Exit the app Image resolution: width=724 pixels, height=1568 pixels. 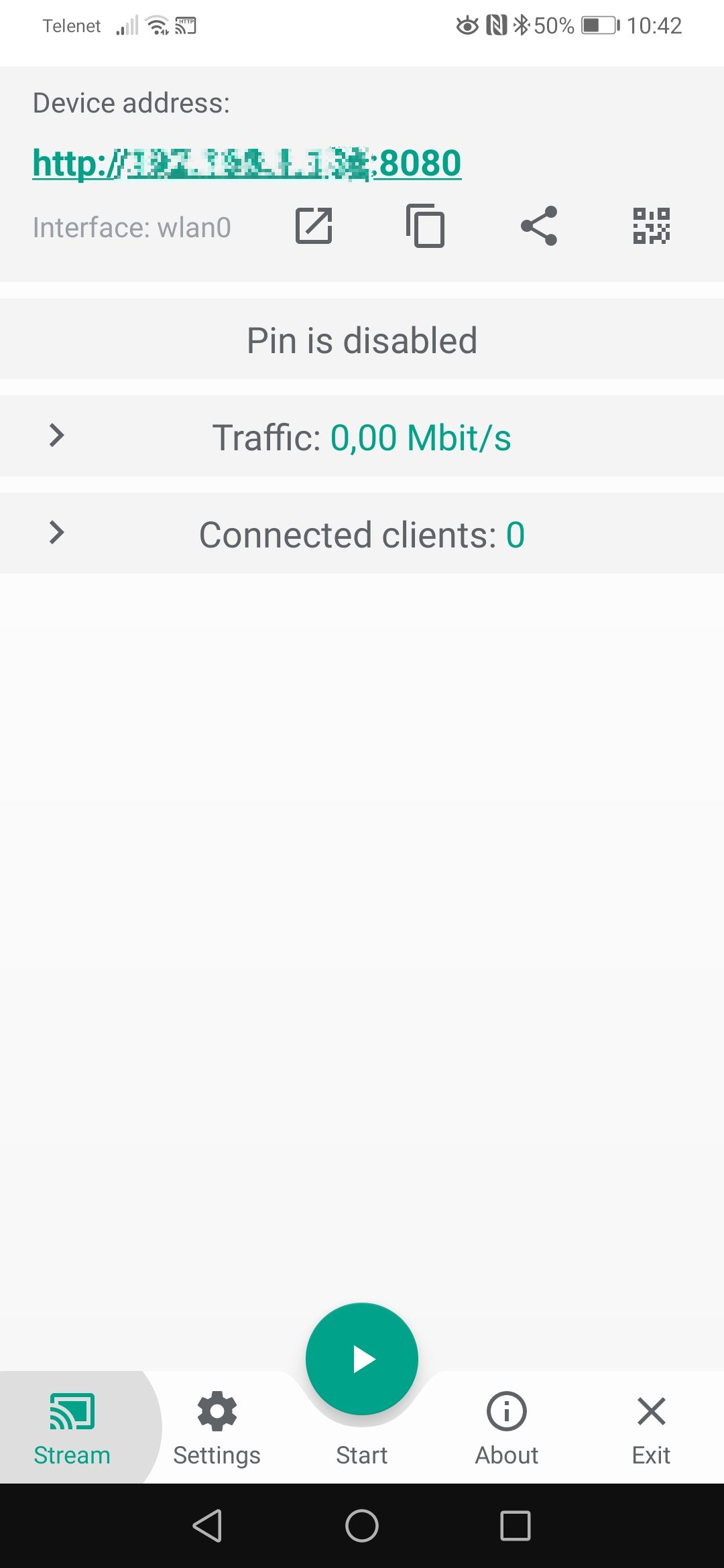pos(652,1427)
